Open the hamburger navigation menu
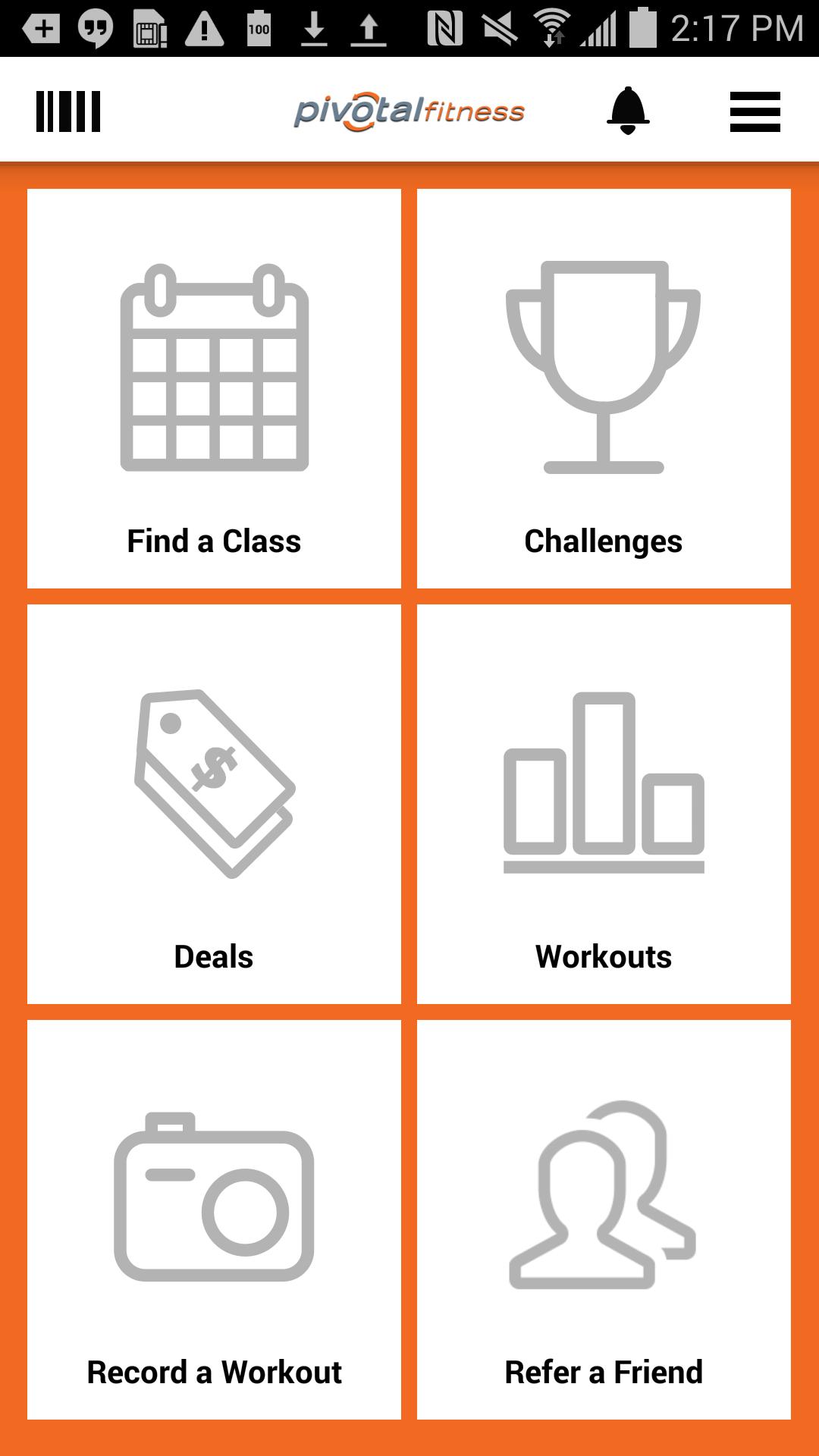Screen dimensions: 819x1456 [x=755, y=111]
